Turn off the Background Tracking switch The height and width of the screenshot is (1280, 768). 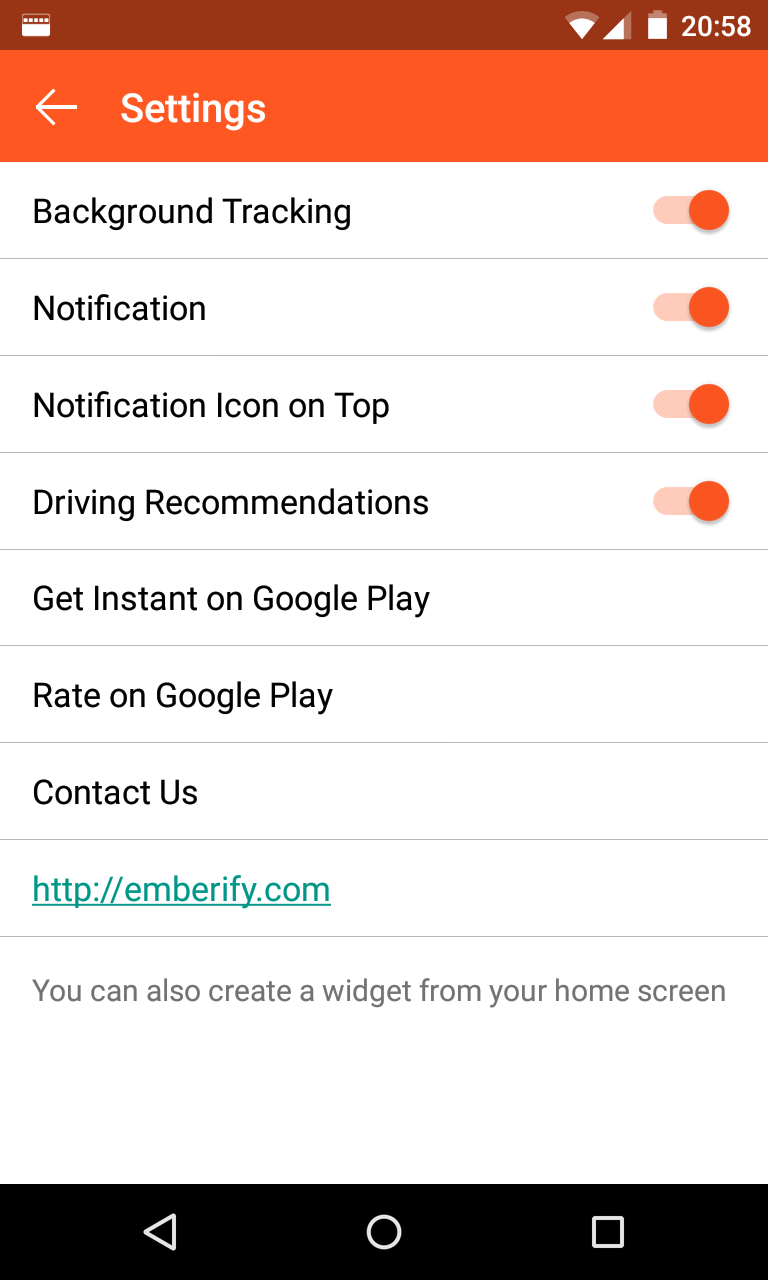click(691, 211)
